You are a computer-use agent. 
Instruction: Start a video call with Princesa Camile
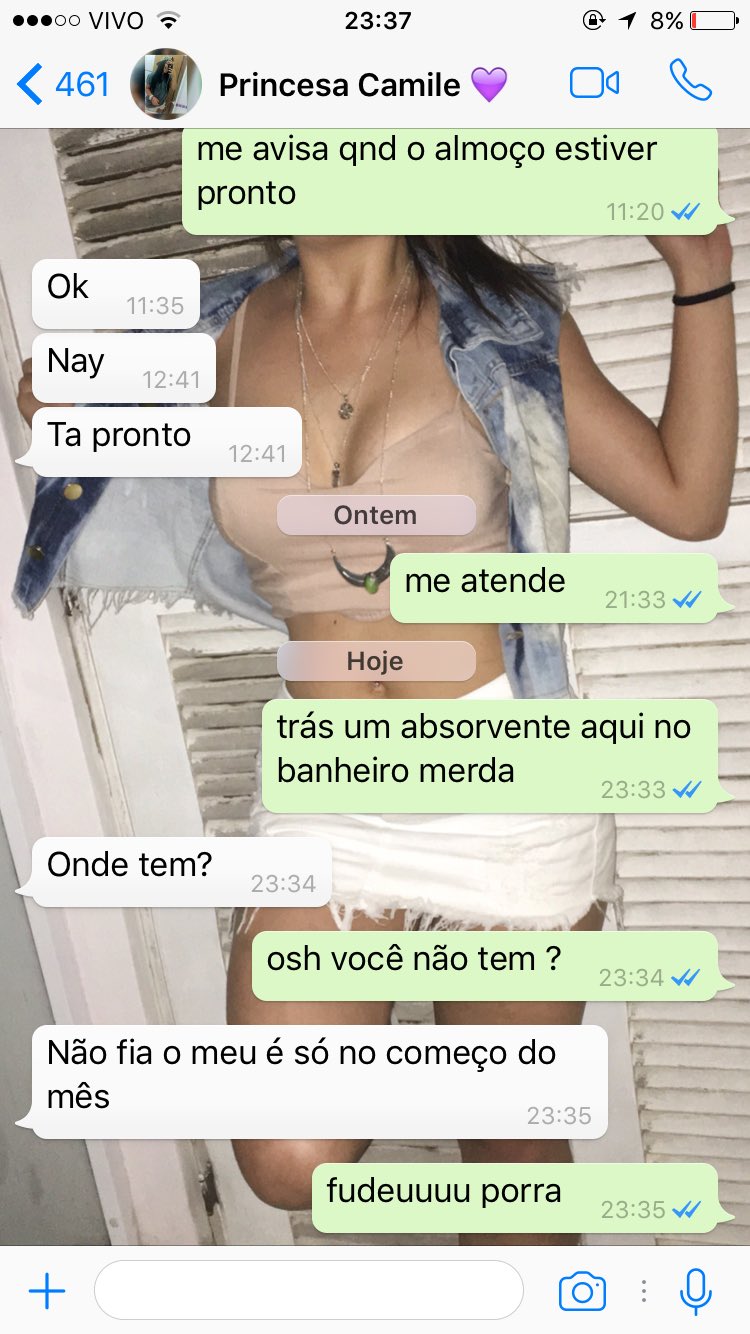(594, 84)
